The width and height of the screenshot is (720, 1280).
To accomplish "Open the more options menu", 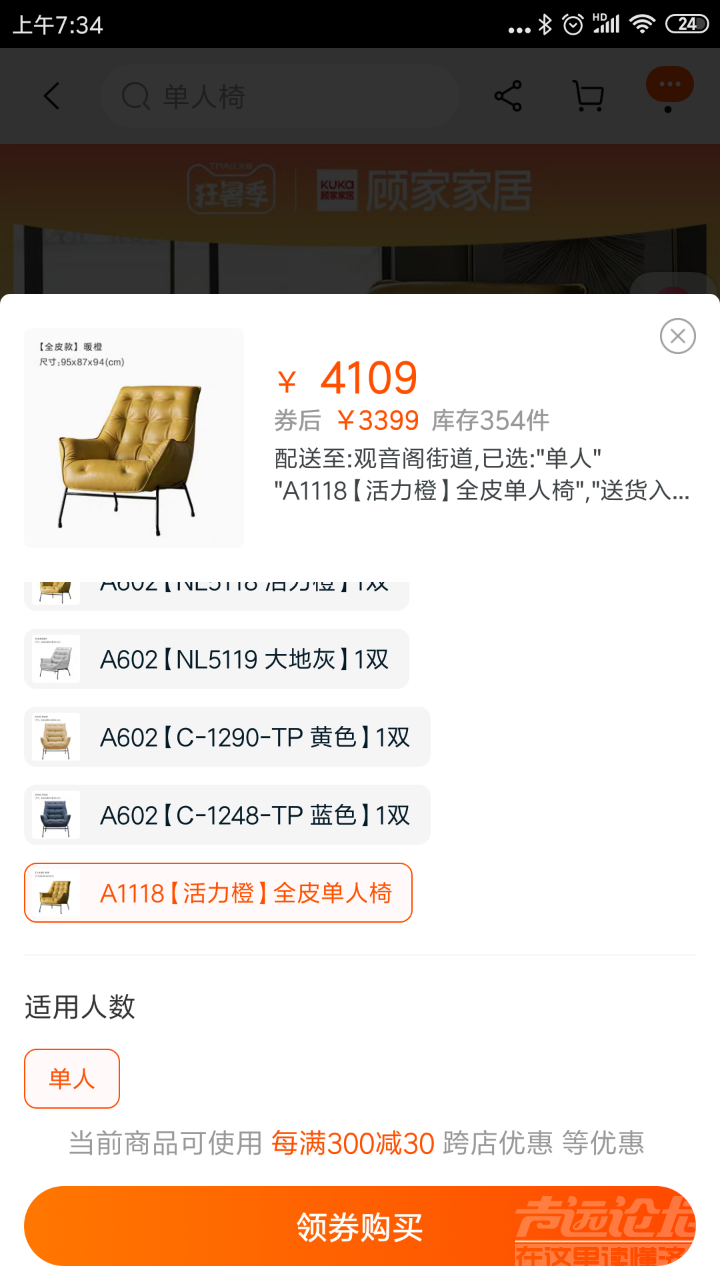I will click(669, 85).
